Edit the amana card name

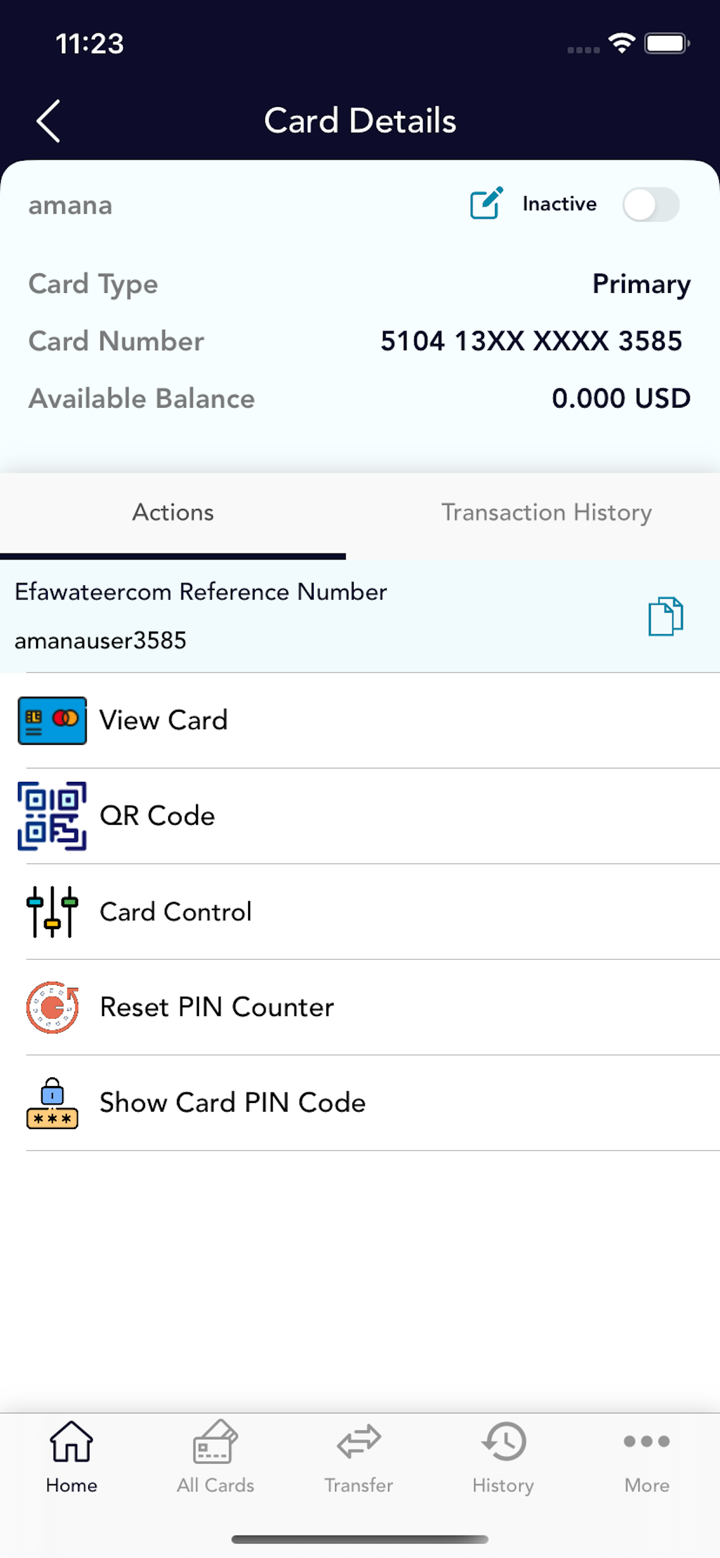486,204
